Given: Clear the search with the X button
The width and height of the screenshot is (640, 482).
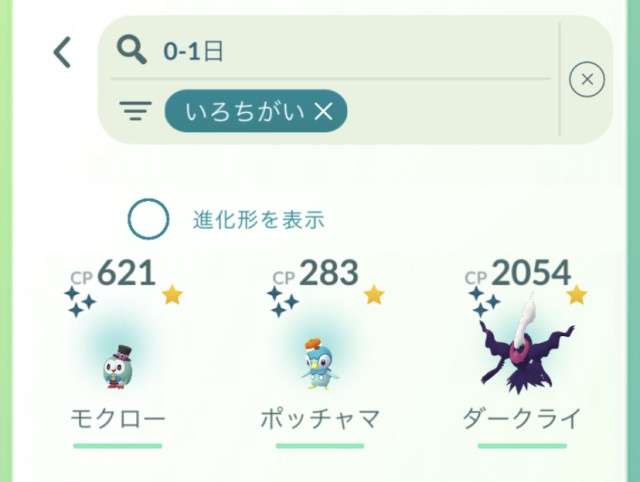Looking at the screenshot, I should click(586, 79).
